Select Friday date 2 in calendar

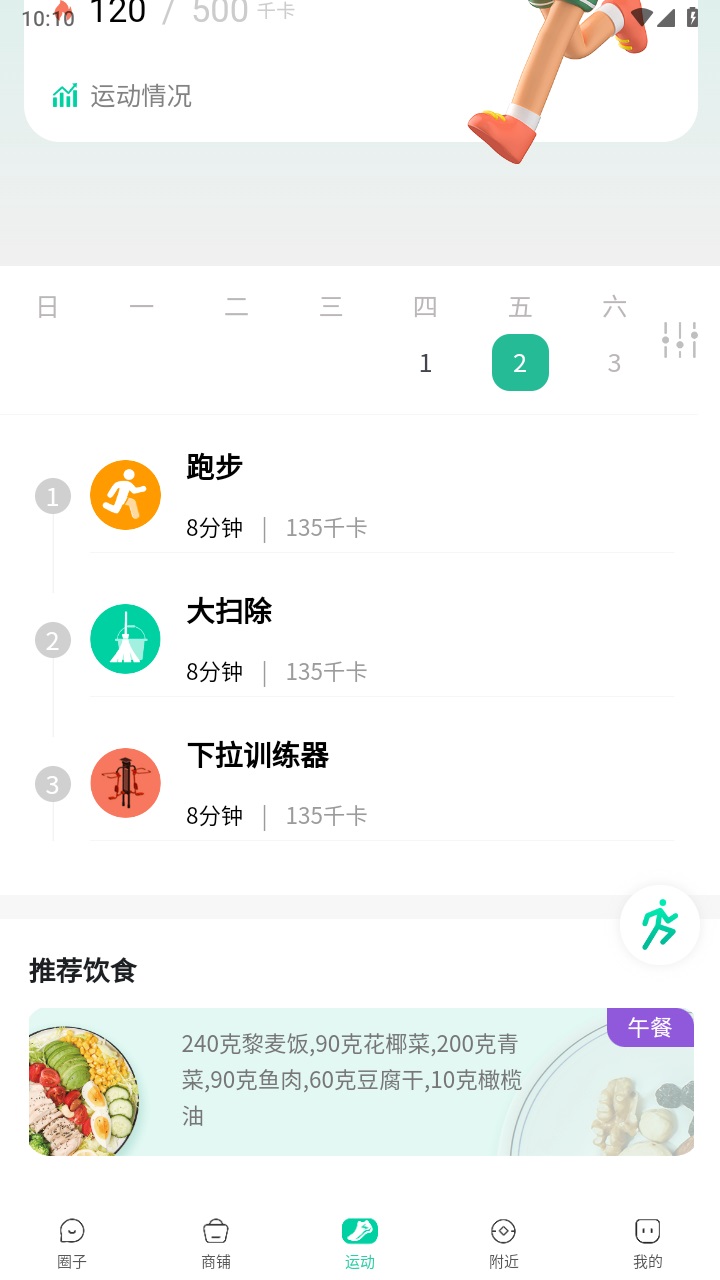click(519, 362)
